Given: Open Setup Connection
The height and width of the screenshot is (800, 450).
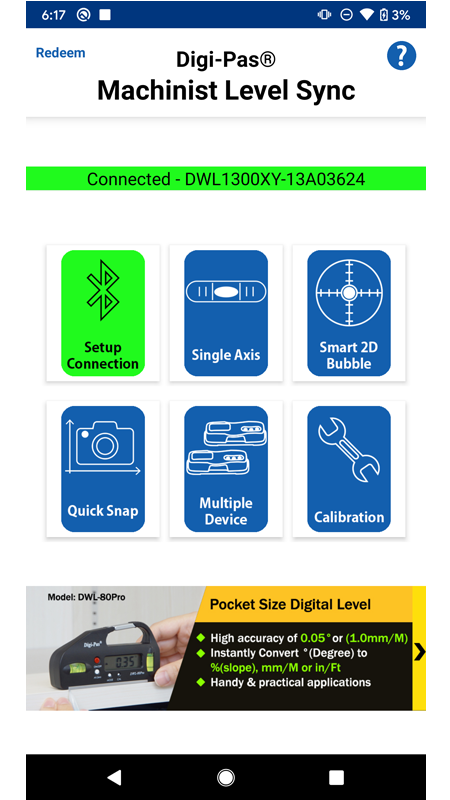Looking at the screenshot, I should tap(103, 313).
